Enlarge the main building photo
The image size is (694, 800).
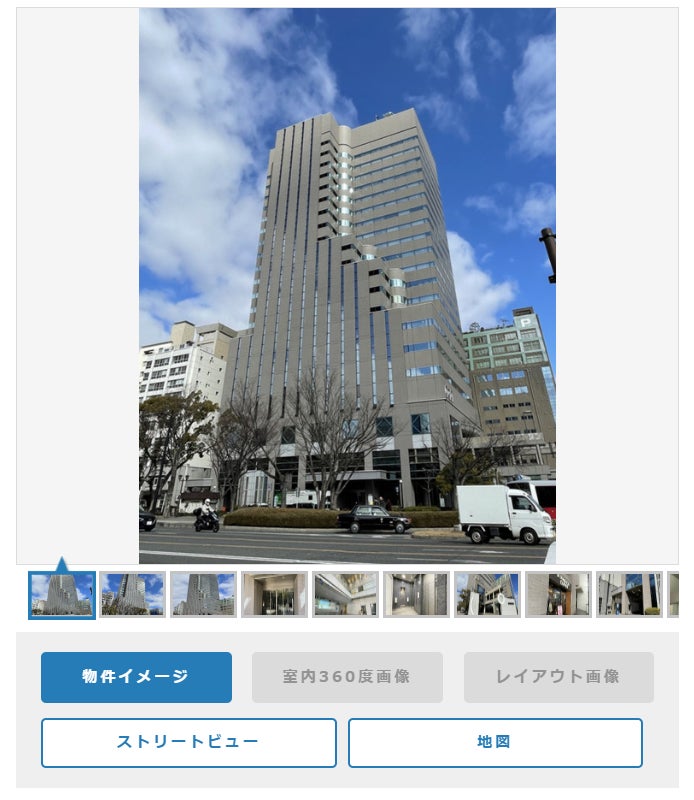pyautogui.click(x=347, y=286)
